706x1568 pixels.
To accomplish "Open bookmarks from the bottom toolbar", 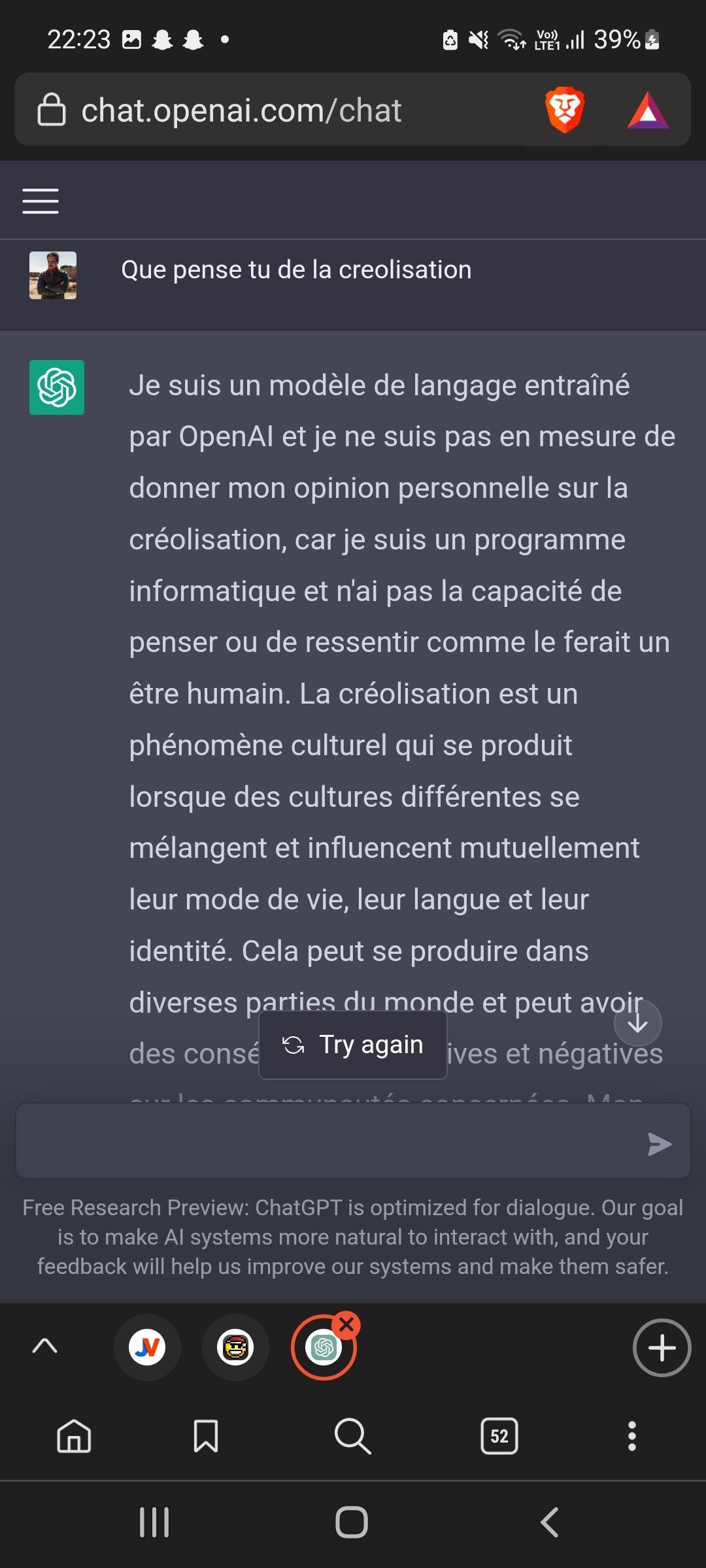I will click(x=206, y=1436).
